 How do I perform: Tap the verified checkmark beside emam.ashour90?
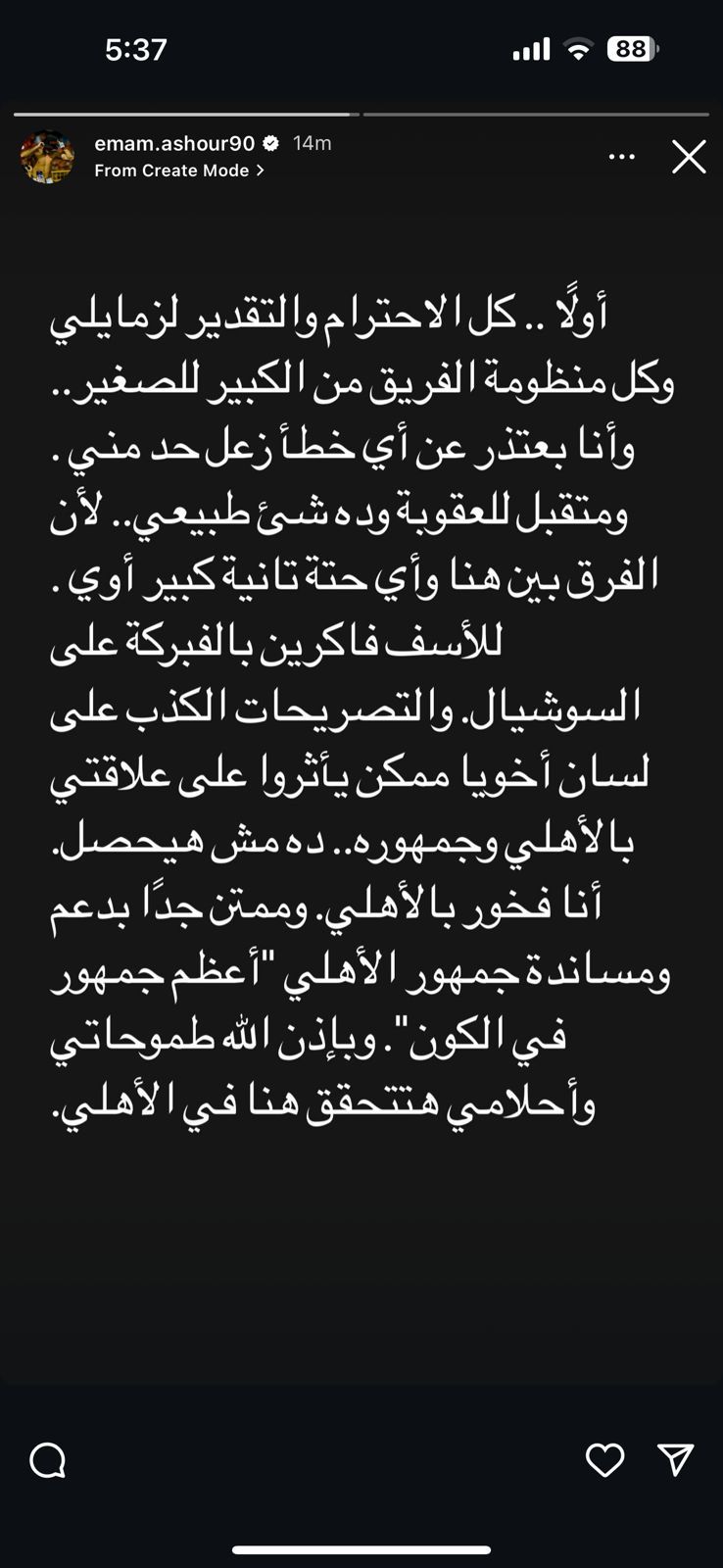click(271, 142)
